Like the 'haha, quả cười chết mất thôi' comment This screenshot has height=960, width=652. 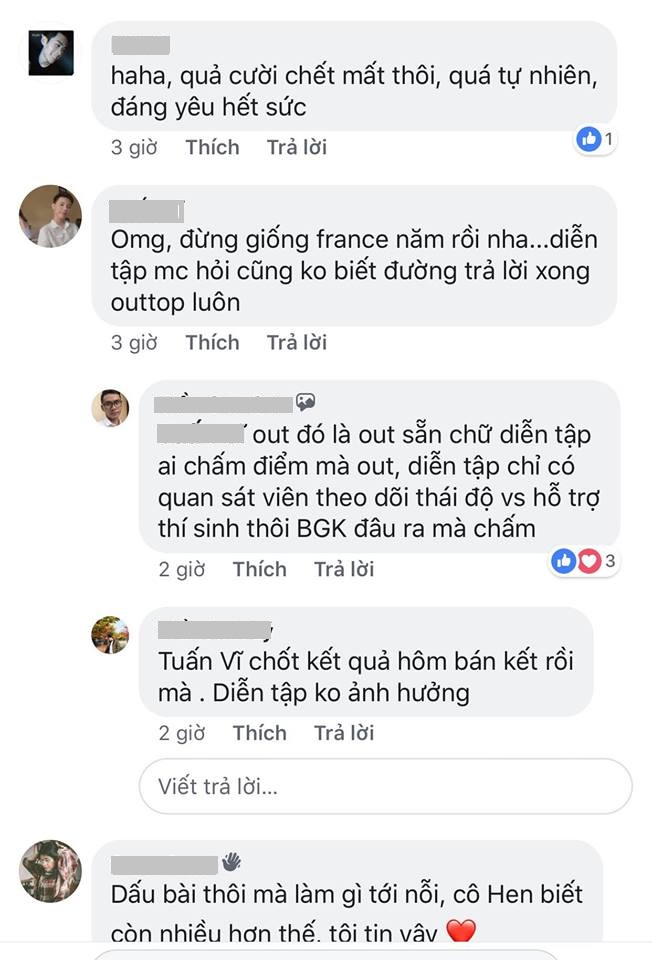(x=212, y=147)
